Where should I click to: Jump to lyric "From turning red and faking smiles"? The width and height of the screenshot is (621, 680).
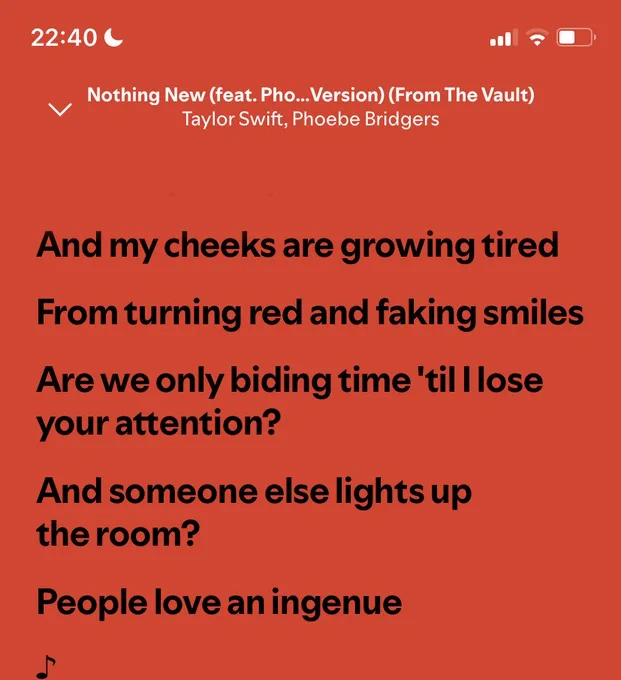coord(310,314)
